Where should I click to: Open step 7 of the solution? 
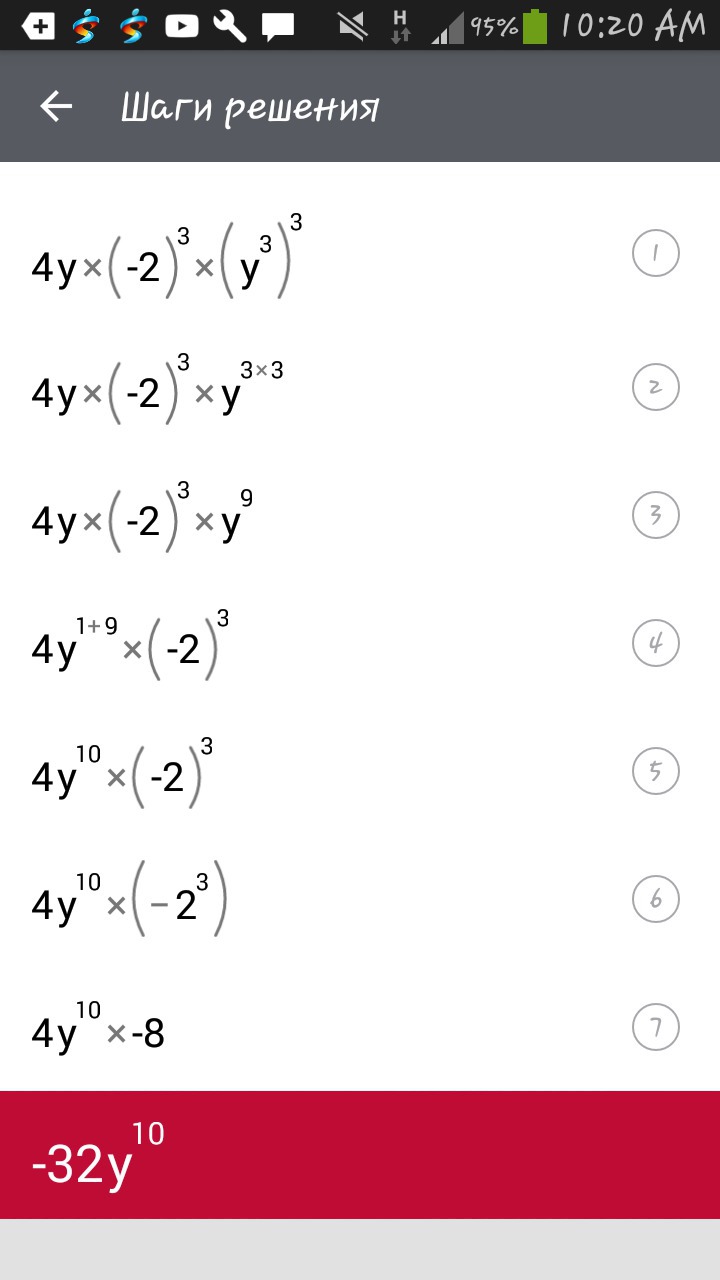click(656, 1027)
